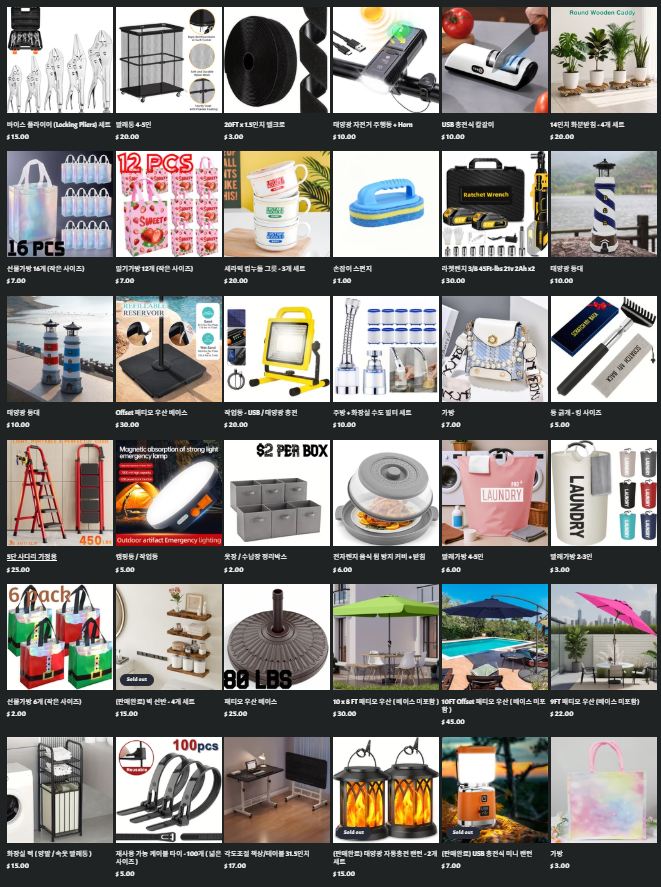
Task: Open the Round Wooden Caddy plant stand set
Action: tap(603, 60)
